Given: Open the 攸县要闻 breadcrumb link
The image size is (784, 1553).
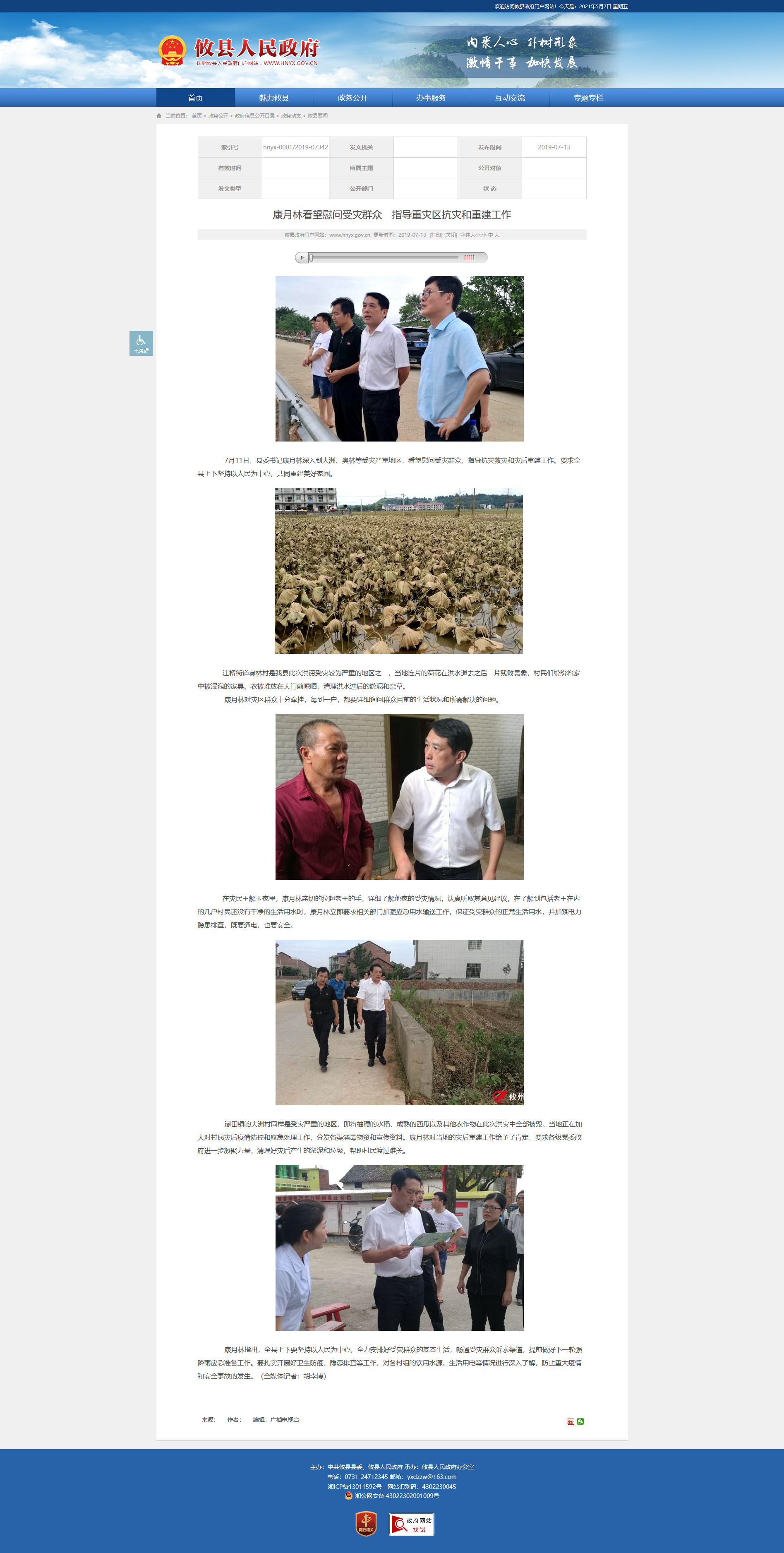Looking at the screenshot, I should tap(318, 116).
